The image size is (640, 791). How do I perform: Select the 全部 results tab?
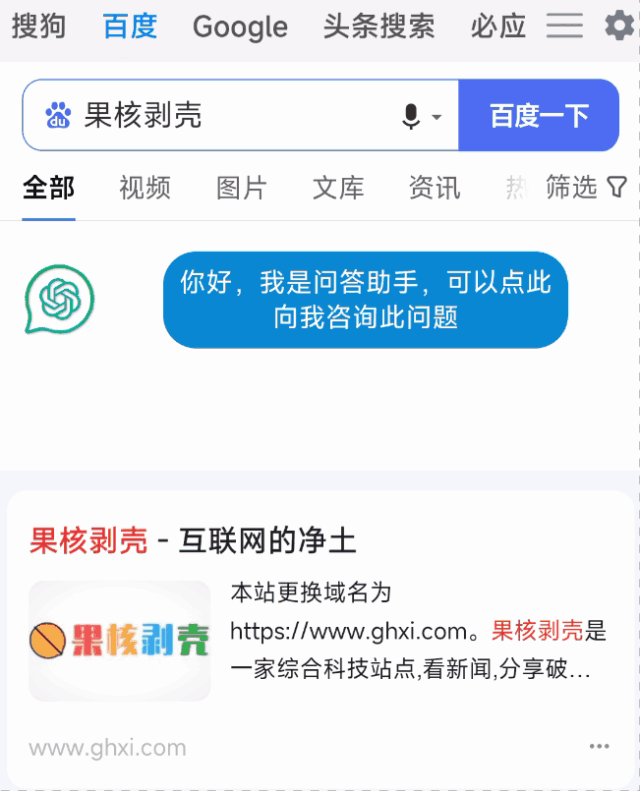pos(49,188)
